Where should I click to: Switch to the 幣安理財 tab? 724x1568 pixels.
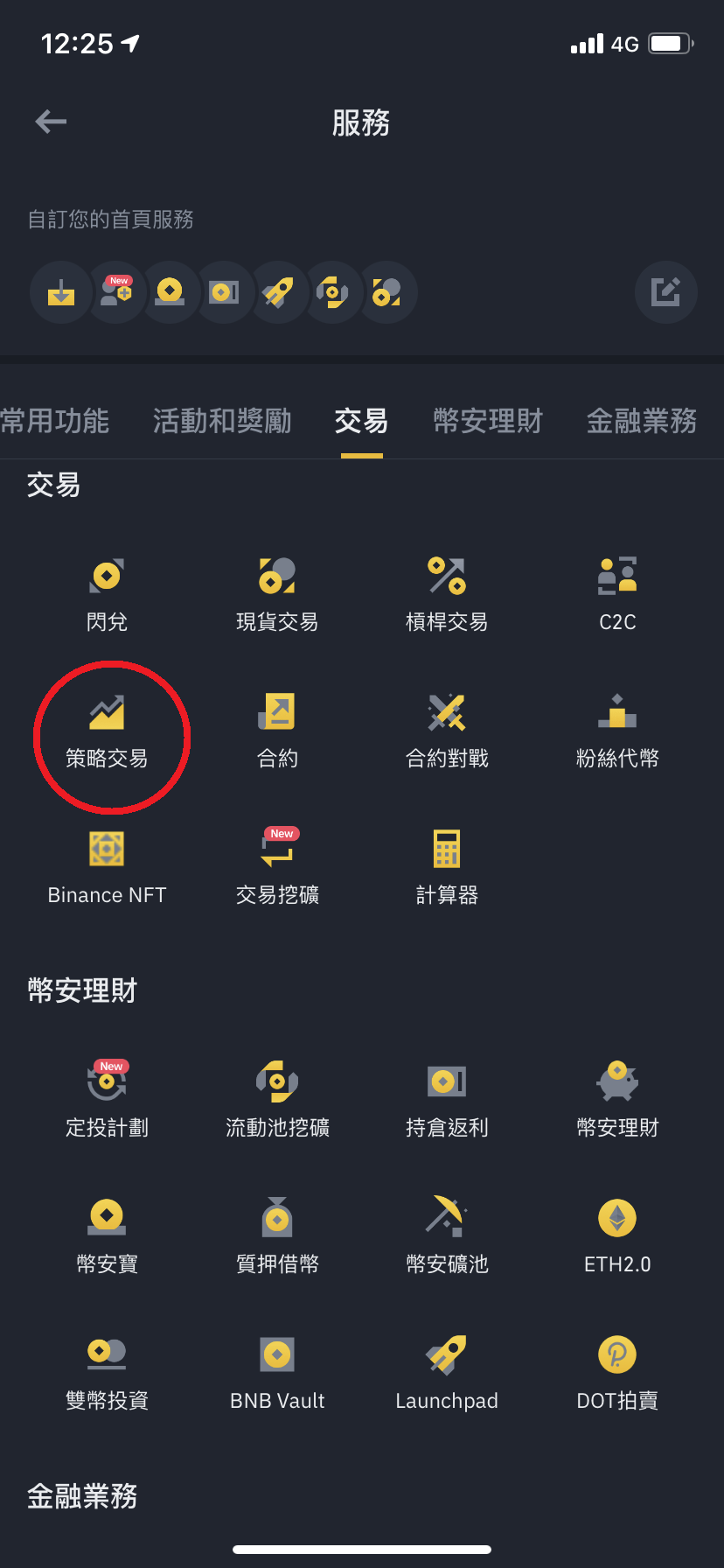click(x=487, y=421)
